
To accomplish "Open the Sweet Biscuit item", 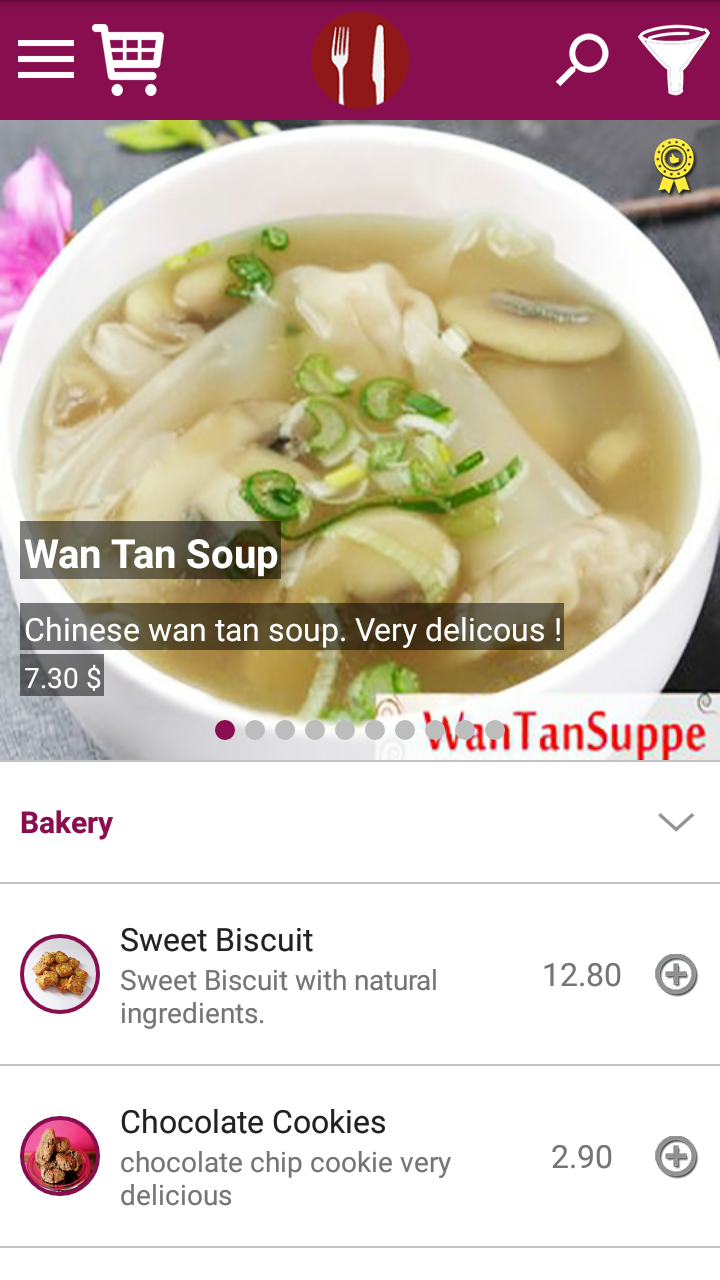I will (x=360, y=975).
